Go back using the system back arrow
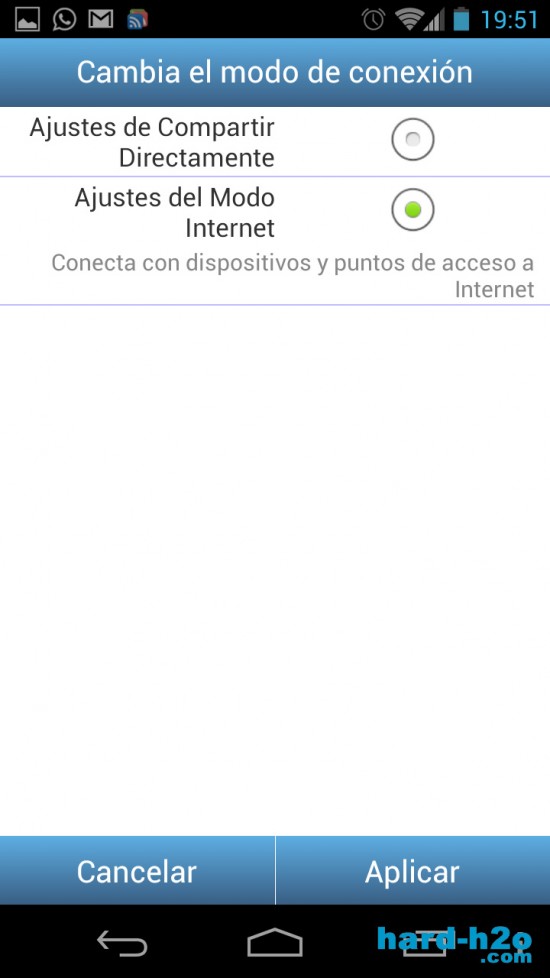550x978 pixels. tap(122, 942)
